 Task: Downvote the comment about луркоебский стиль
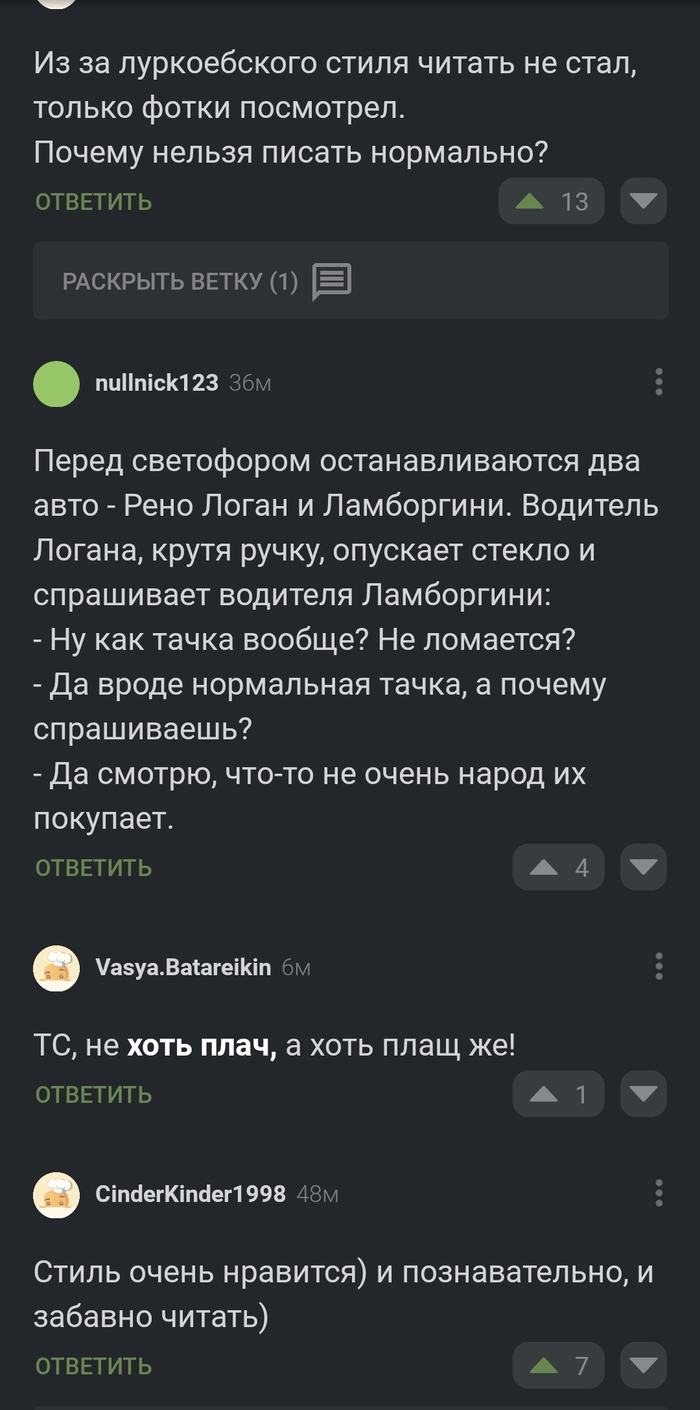click(x=643, y=202)
